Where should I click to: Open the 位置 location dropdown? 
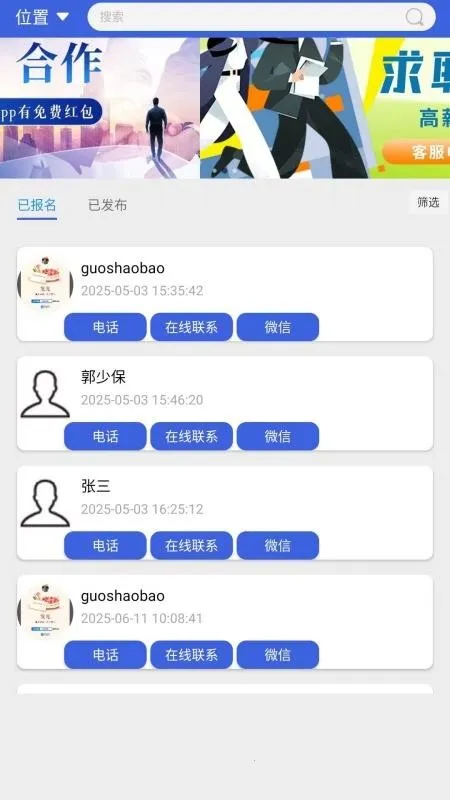coord(42,17)
